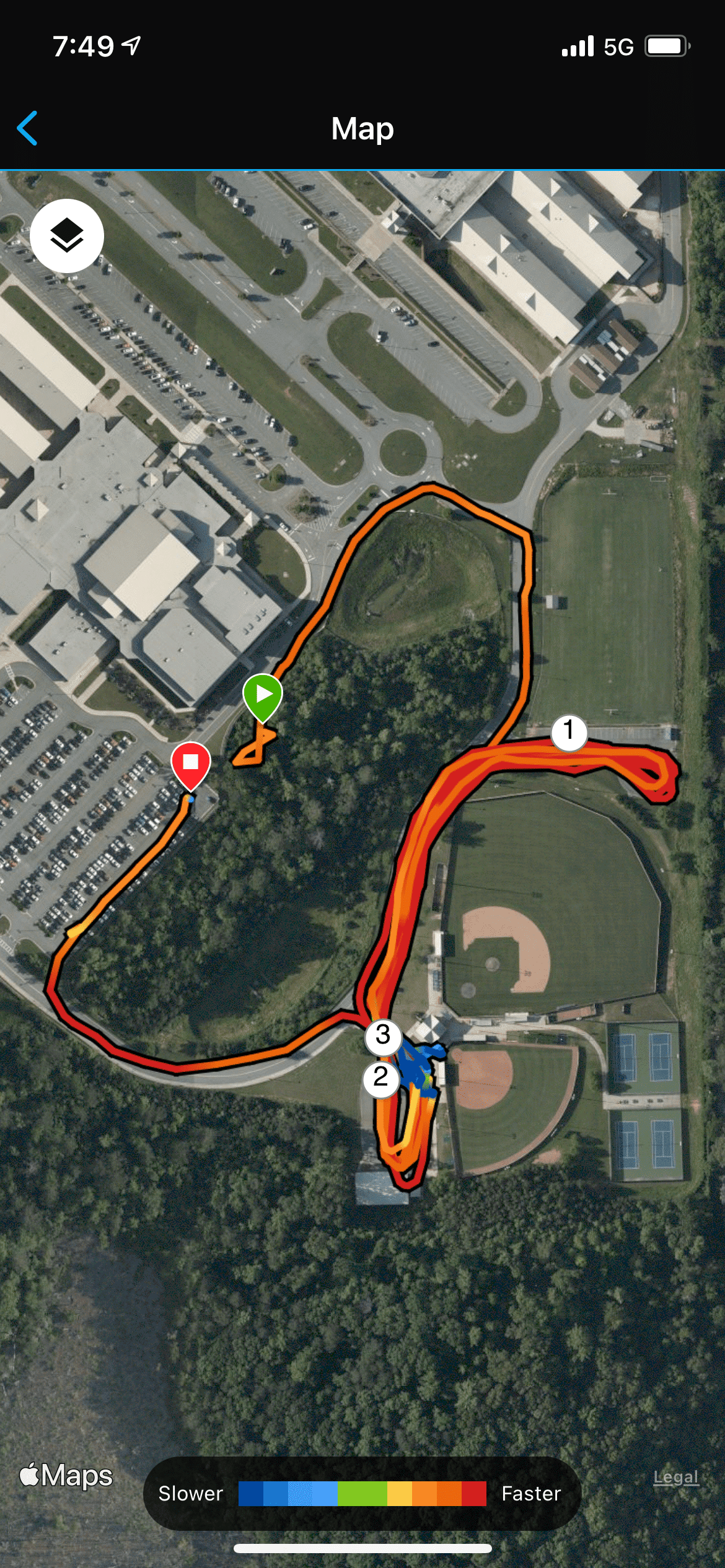Open the Legal link
Image resolution: width=725 pixels, height=1568 pixels.
click(x=675, y=1477)
